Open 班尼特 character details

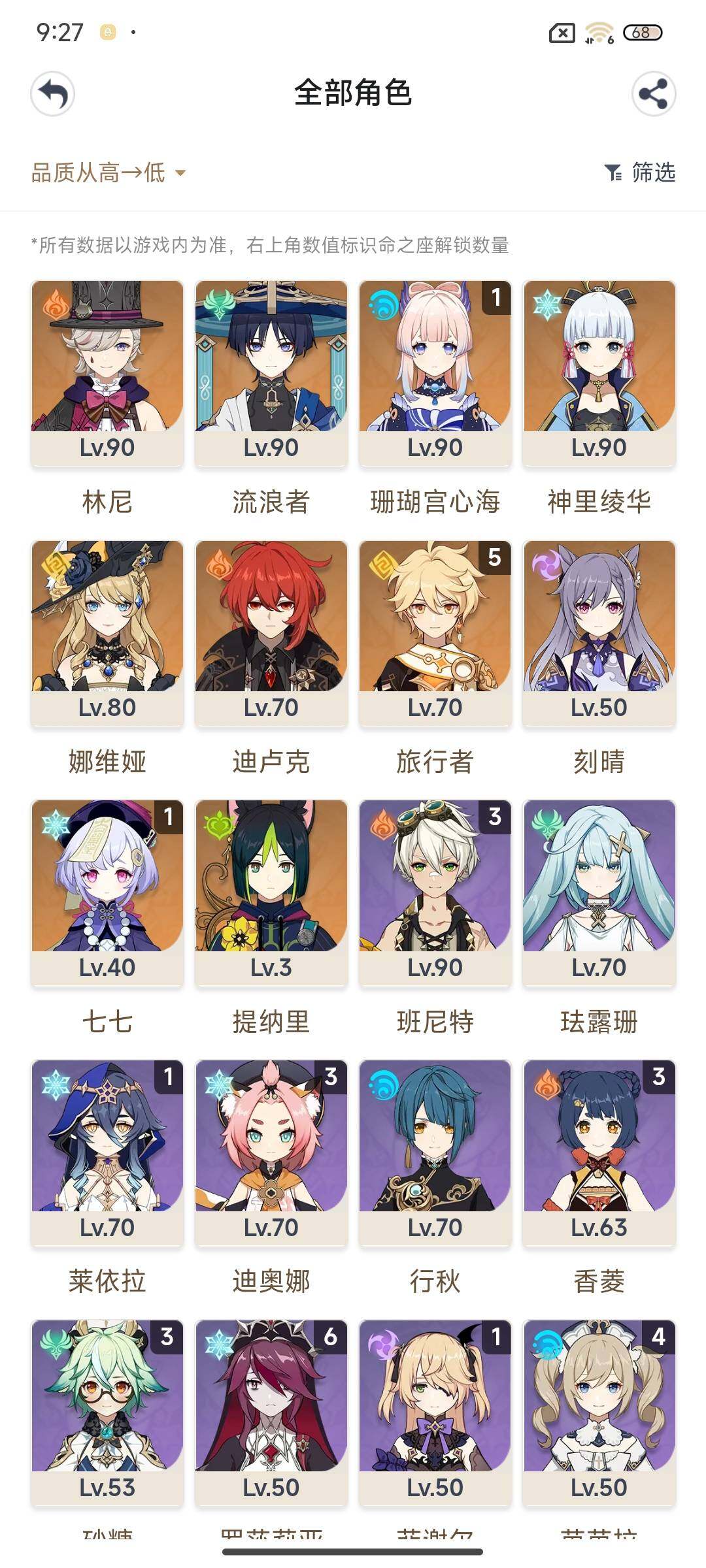click(435, 892)
